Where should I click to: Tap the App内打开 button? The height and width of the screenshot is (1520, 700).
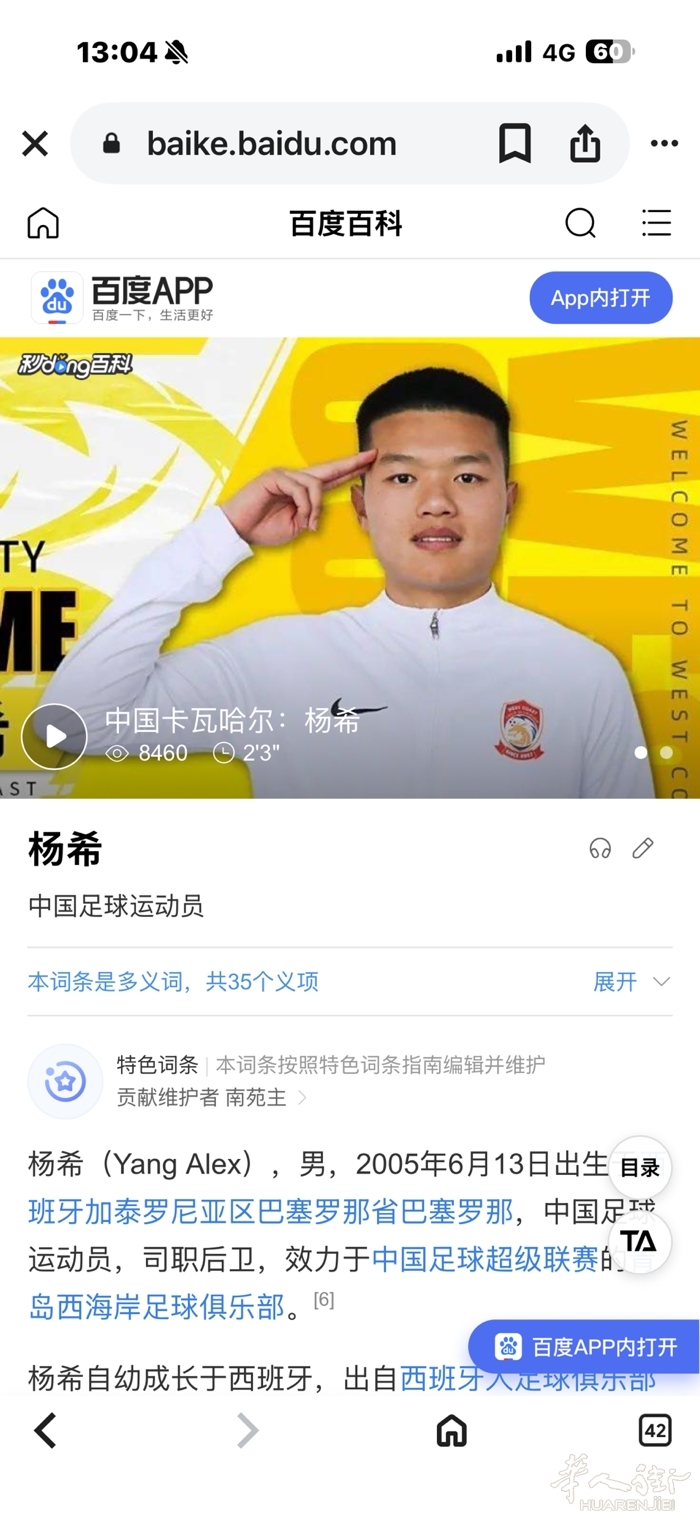pos(600,298)
